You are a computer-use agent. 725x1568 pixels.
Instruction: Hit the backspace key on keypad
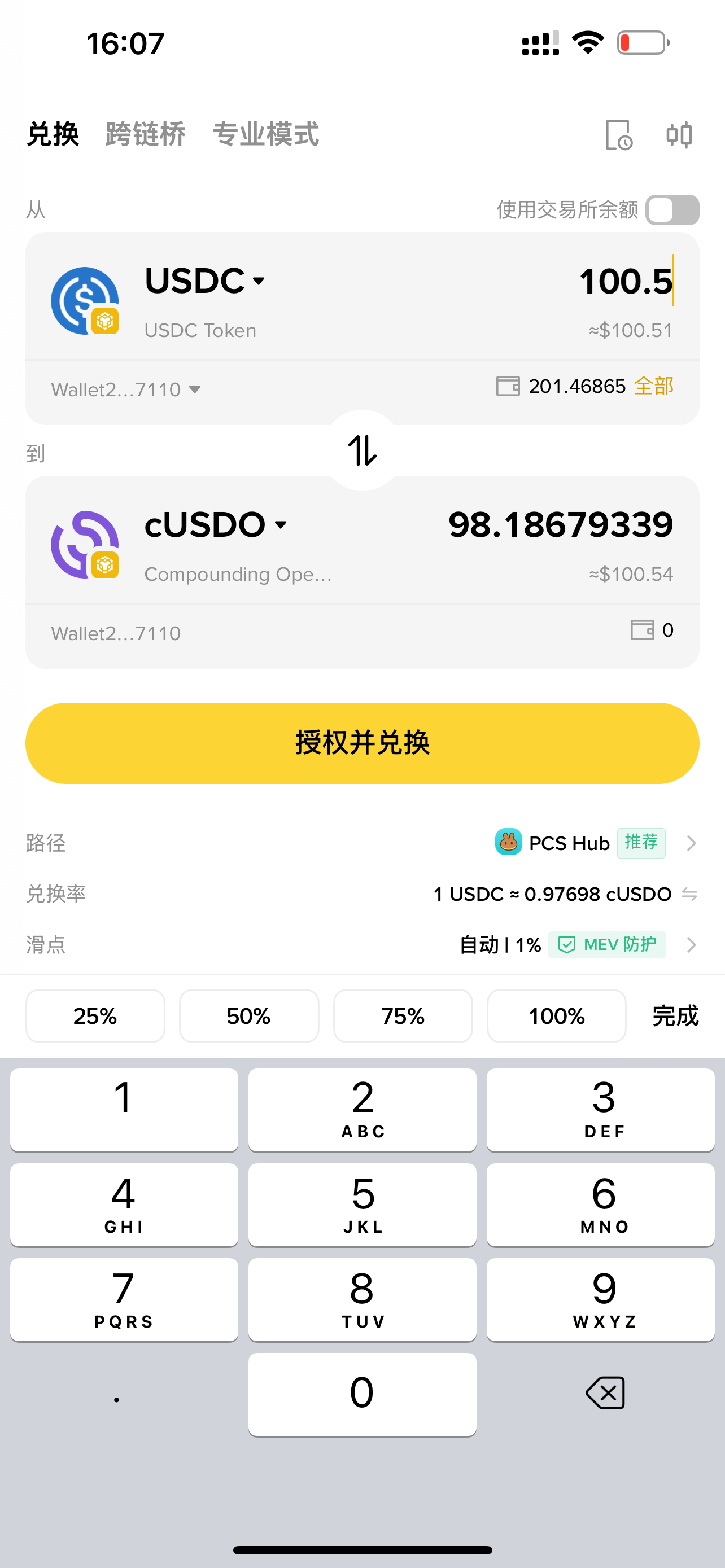click(x=605, y=1392)
